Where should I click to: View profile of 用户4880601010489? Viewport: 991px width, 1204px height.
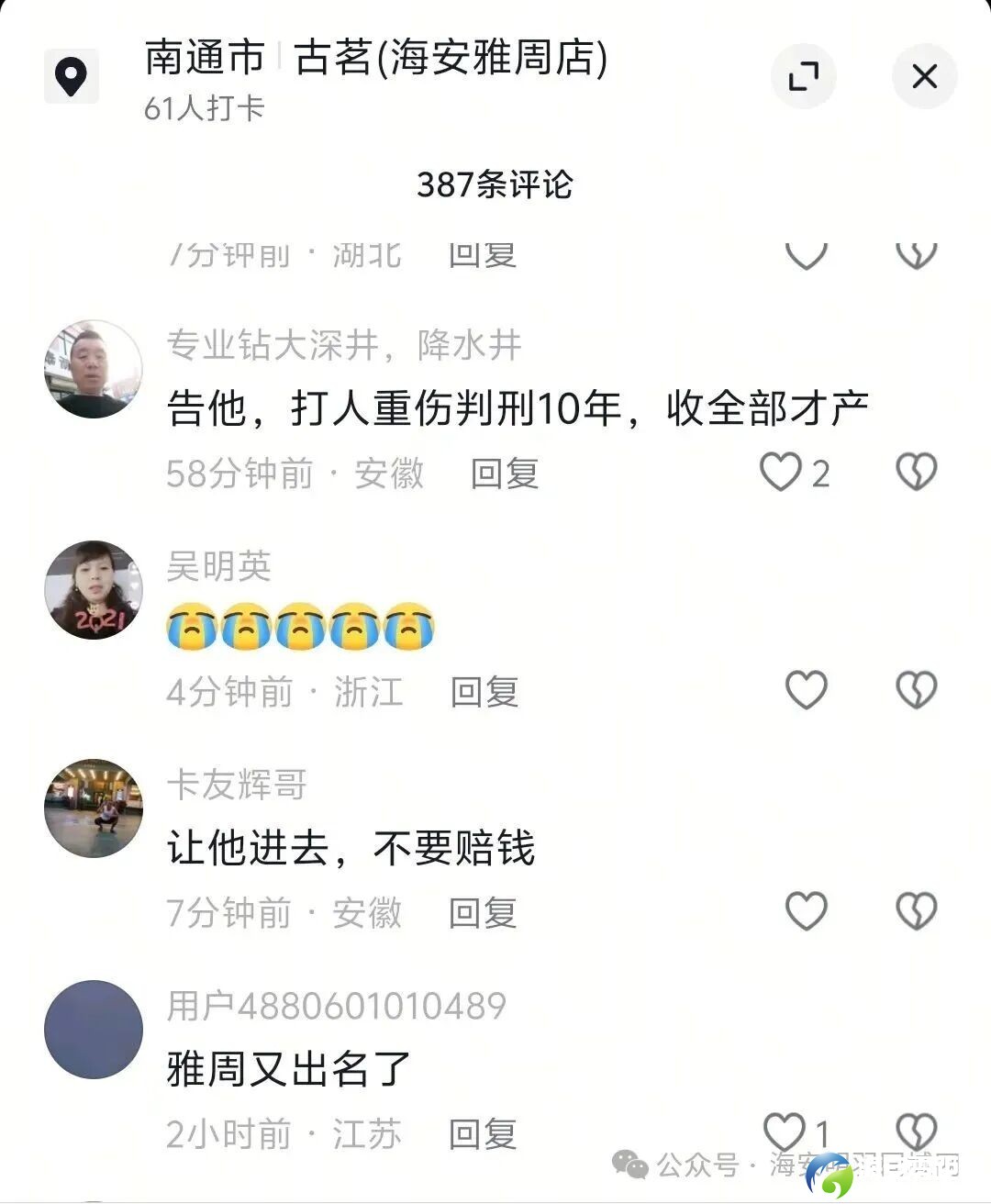(94, 1030)
